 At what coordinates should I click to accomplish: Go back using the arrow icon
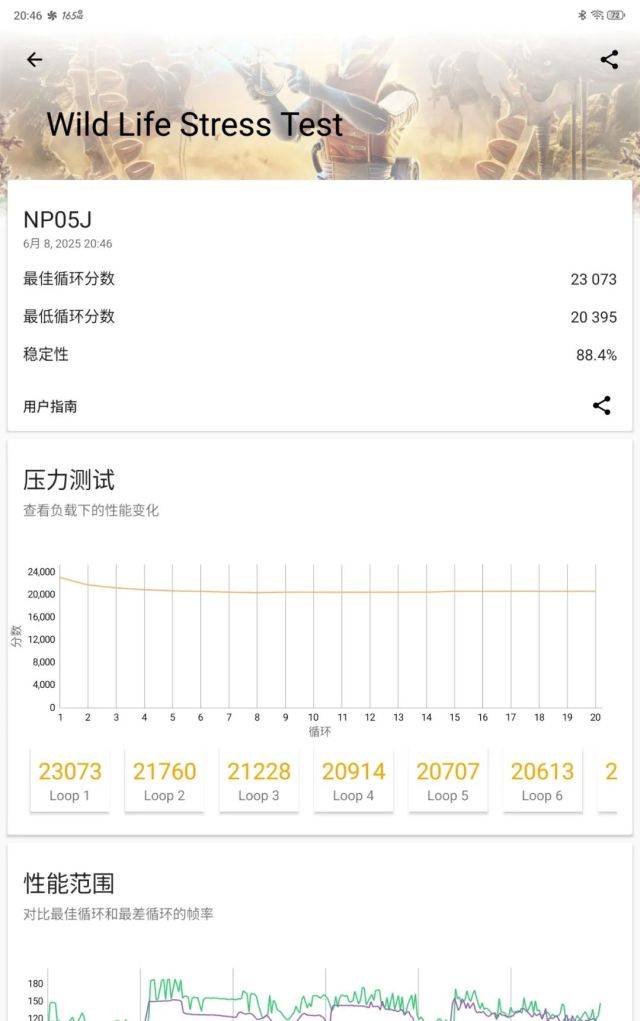(x=34, y=60)
